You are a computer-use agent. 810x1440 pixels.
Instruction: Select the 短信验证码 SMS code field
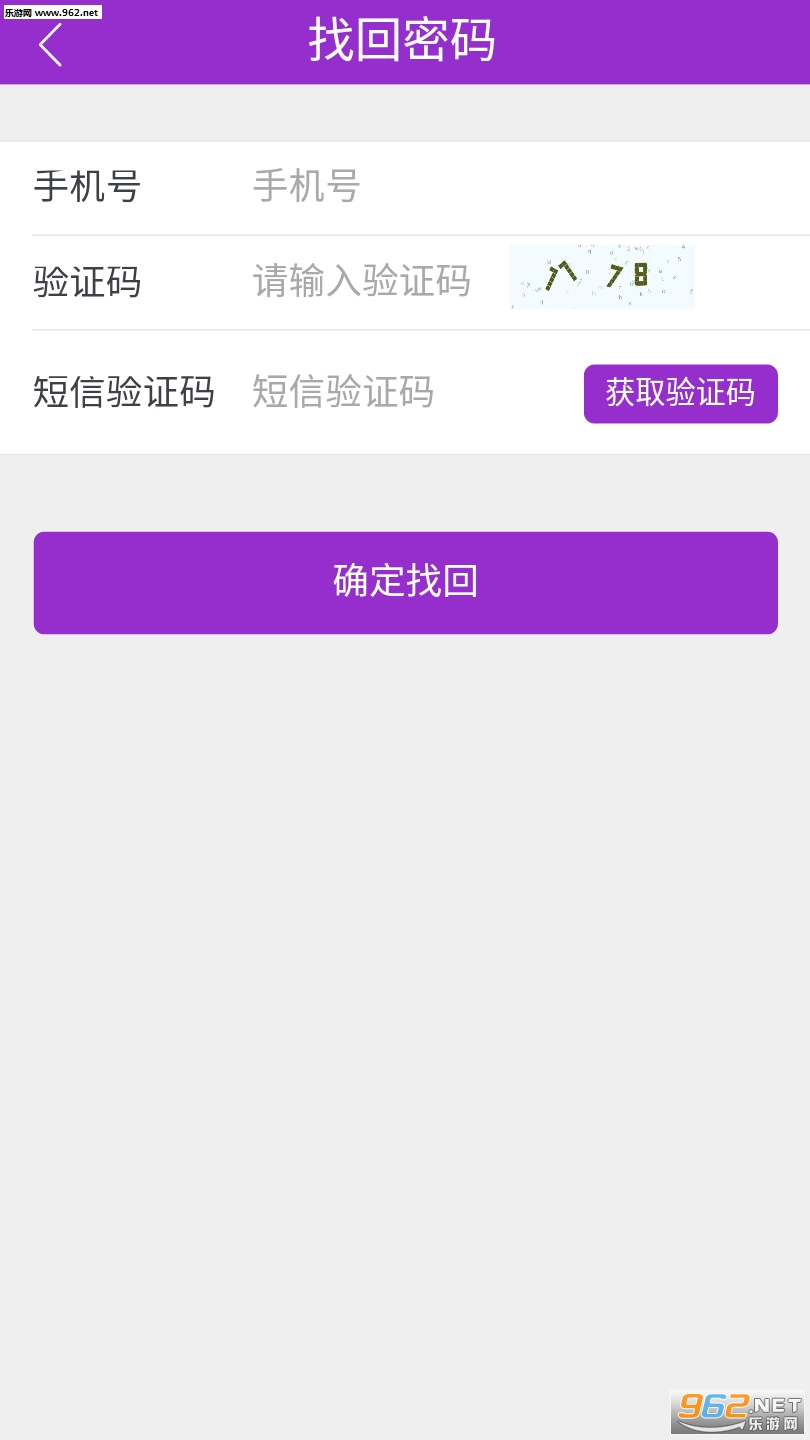410,392
